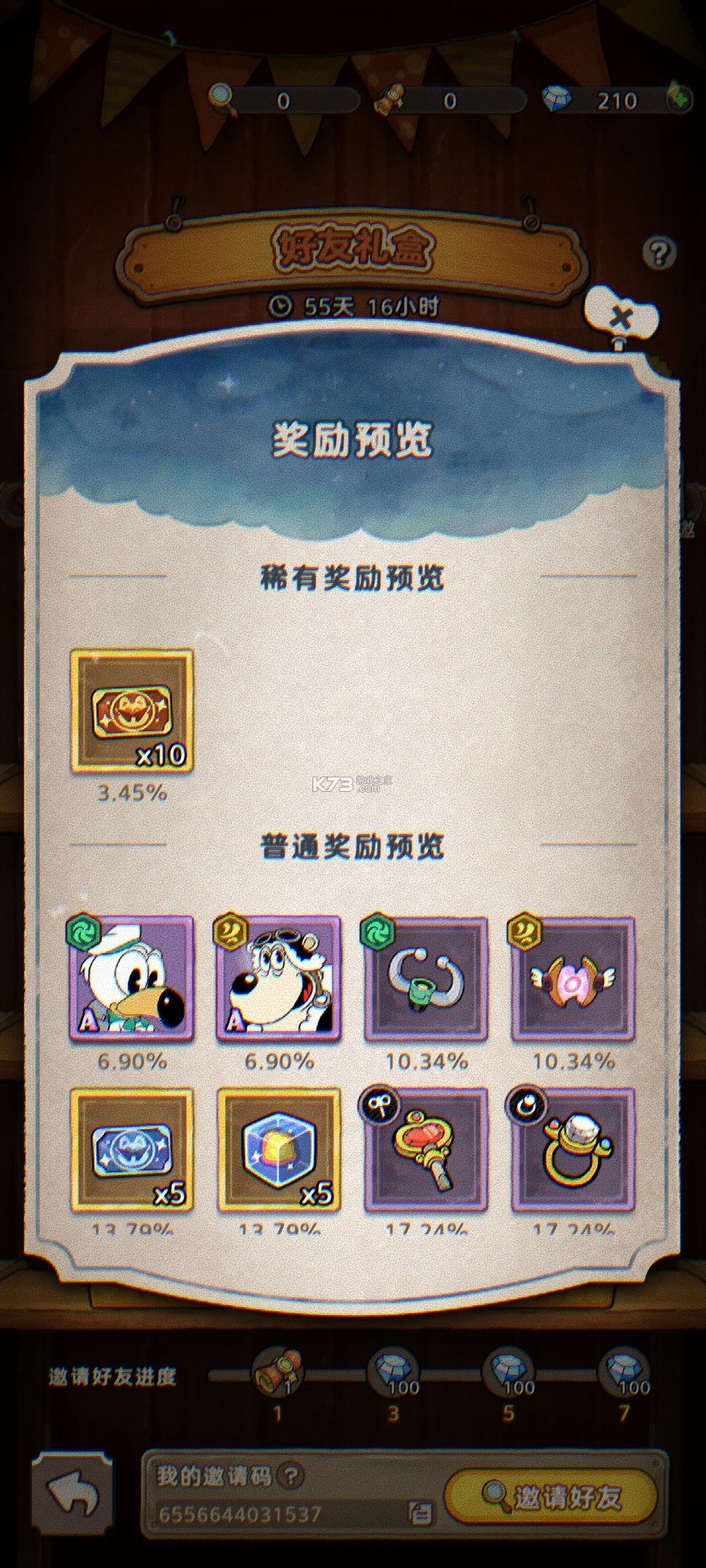View the duck character reward
Viewport: 706px width, 1568px height.
(132, 978)
